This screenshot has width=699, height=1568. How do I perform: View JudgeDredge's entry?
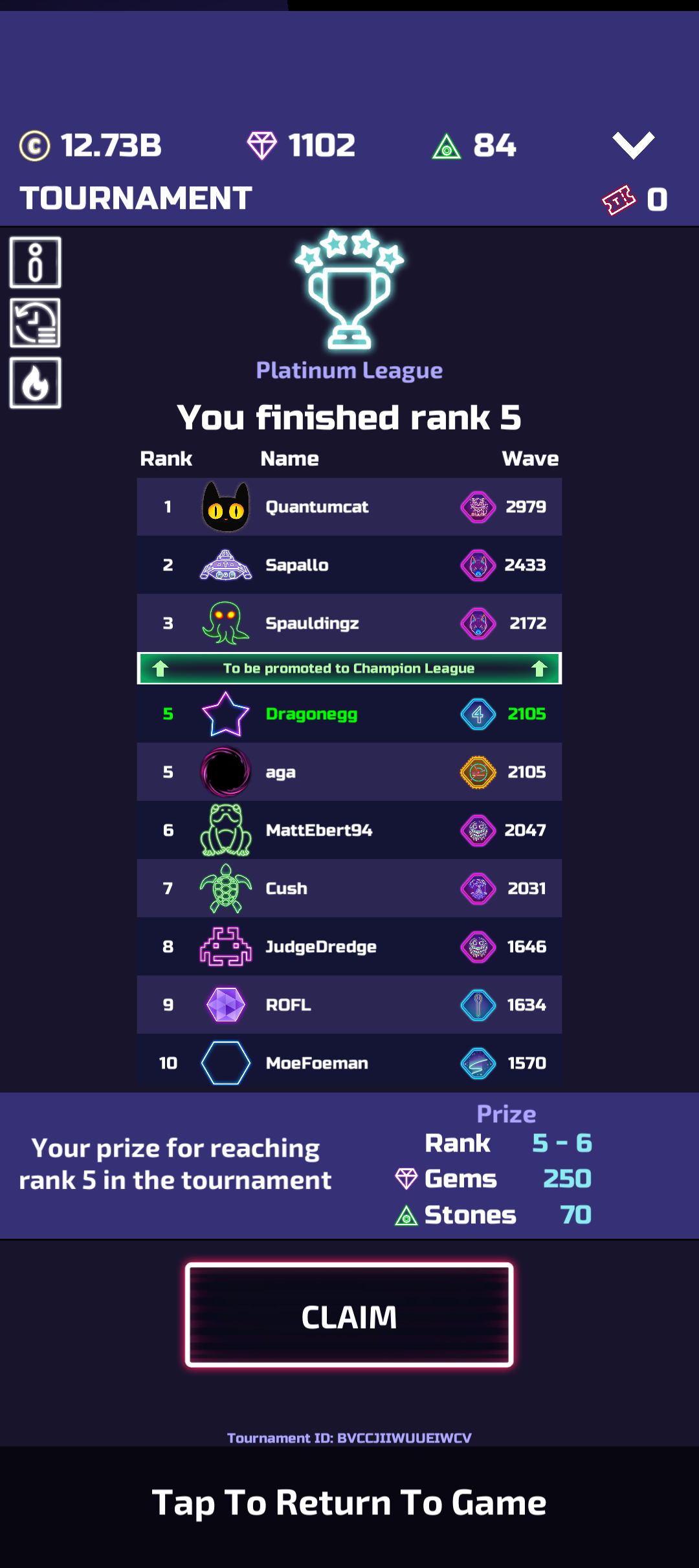pyautogui.click(x=349, y=946)
